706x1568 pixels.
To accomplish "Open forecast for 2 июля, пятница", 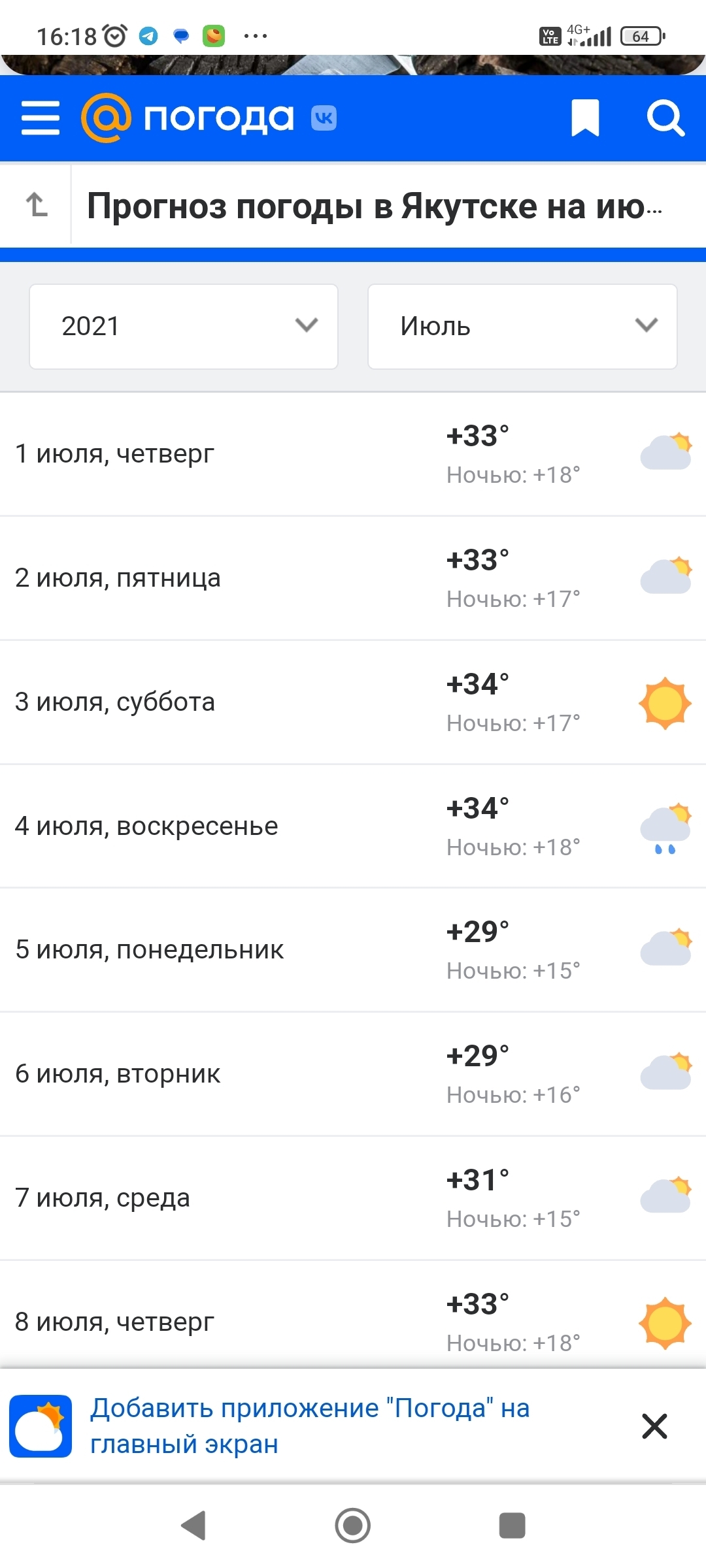I will click(x=353, y=578).
